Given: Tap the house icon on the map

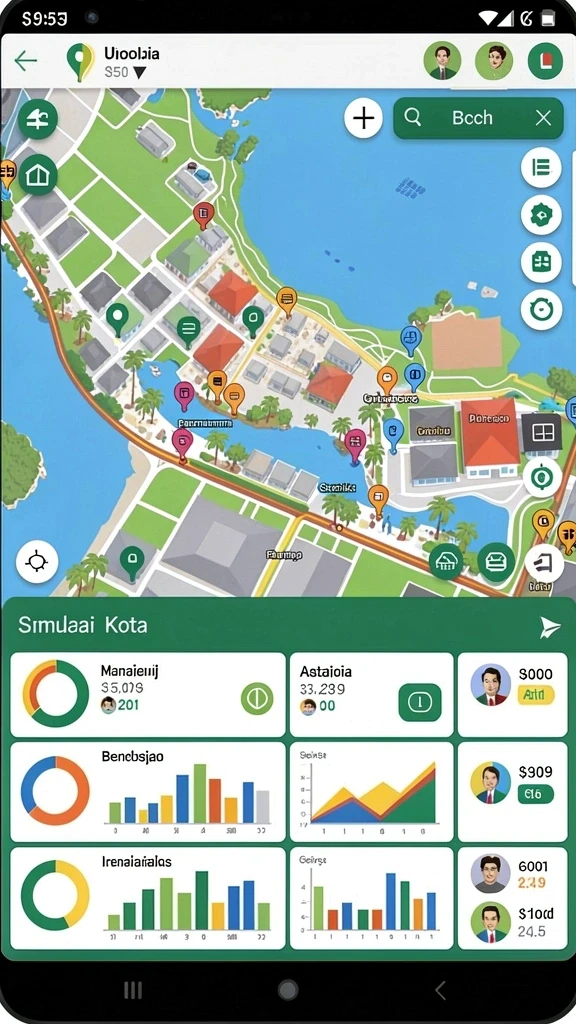Looking at the screenshot, I should pyautogui.click(x=37, y=175).
